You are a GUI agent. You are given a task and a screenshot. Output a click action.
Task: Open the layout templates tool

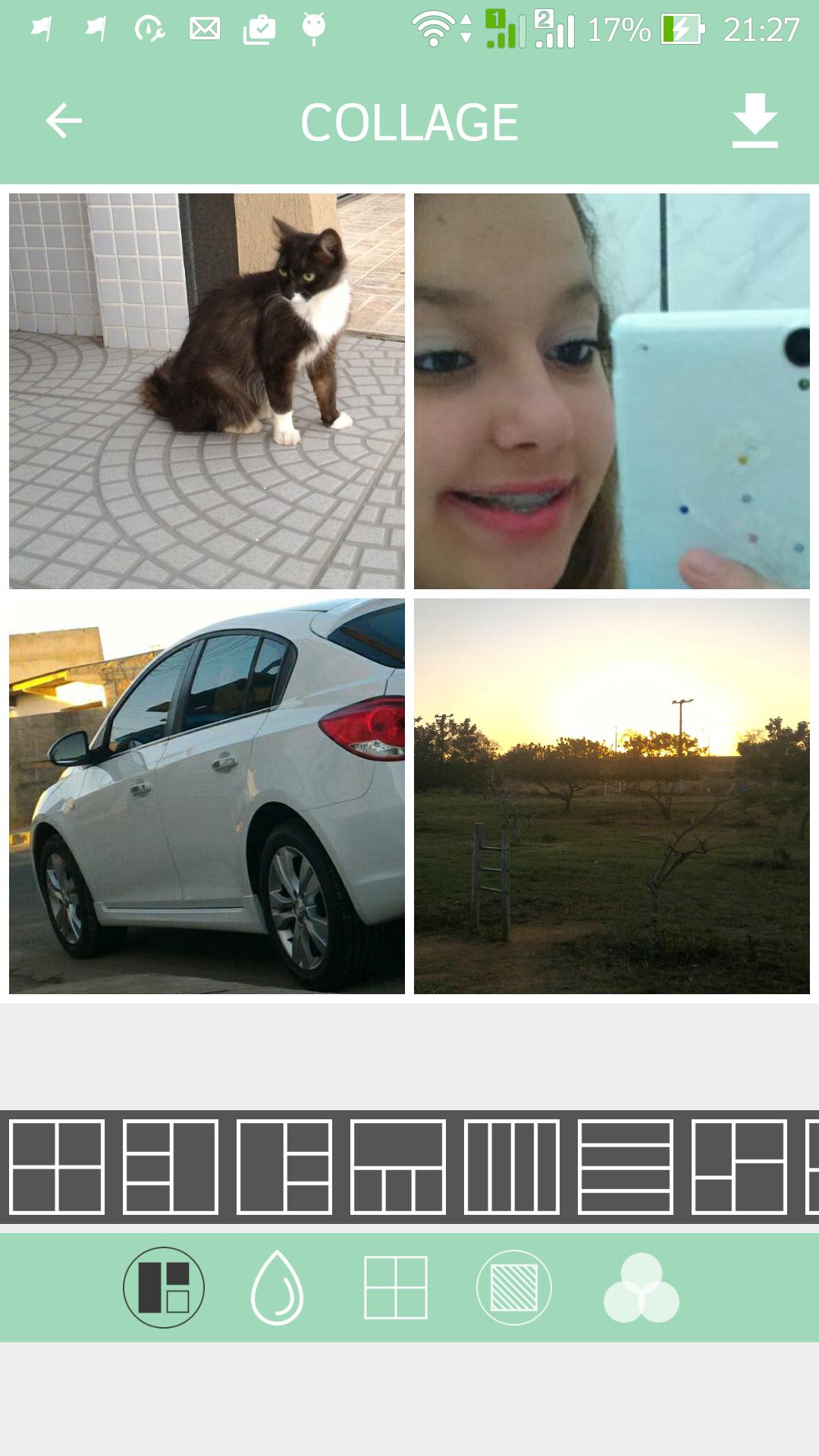coord(164,1288)
